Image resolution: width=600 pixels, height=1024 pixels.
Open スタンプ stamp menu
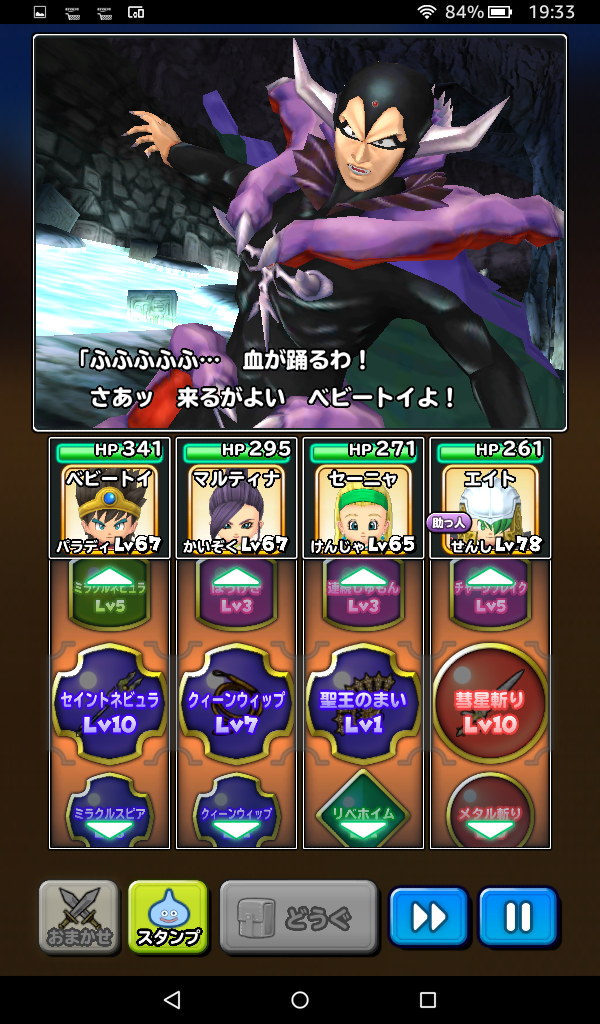point(168,917)
